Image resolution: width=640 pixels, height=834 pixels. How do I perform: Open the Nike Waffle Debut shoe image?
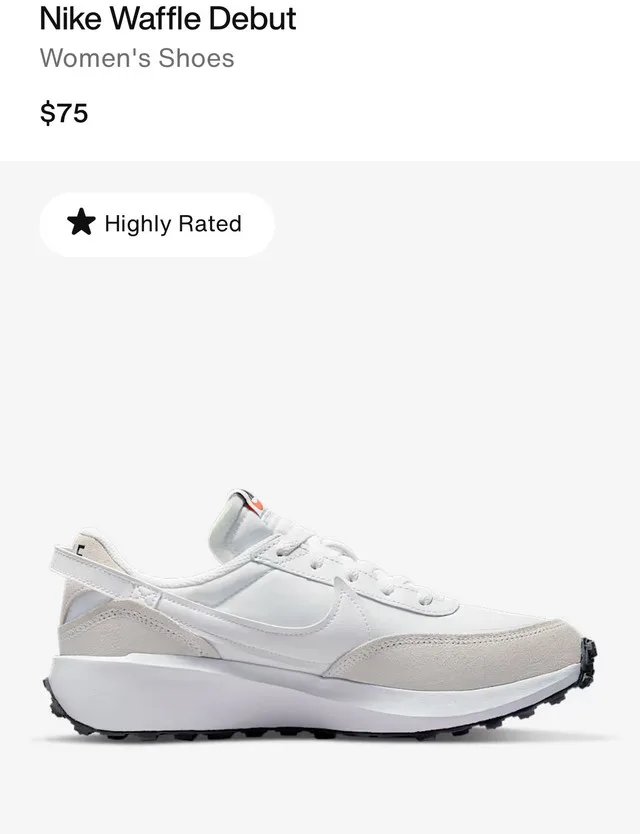tap(320, 620)
